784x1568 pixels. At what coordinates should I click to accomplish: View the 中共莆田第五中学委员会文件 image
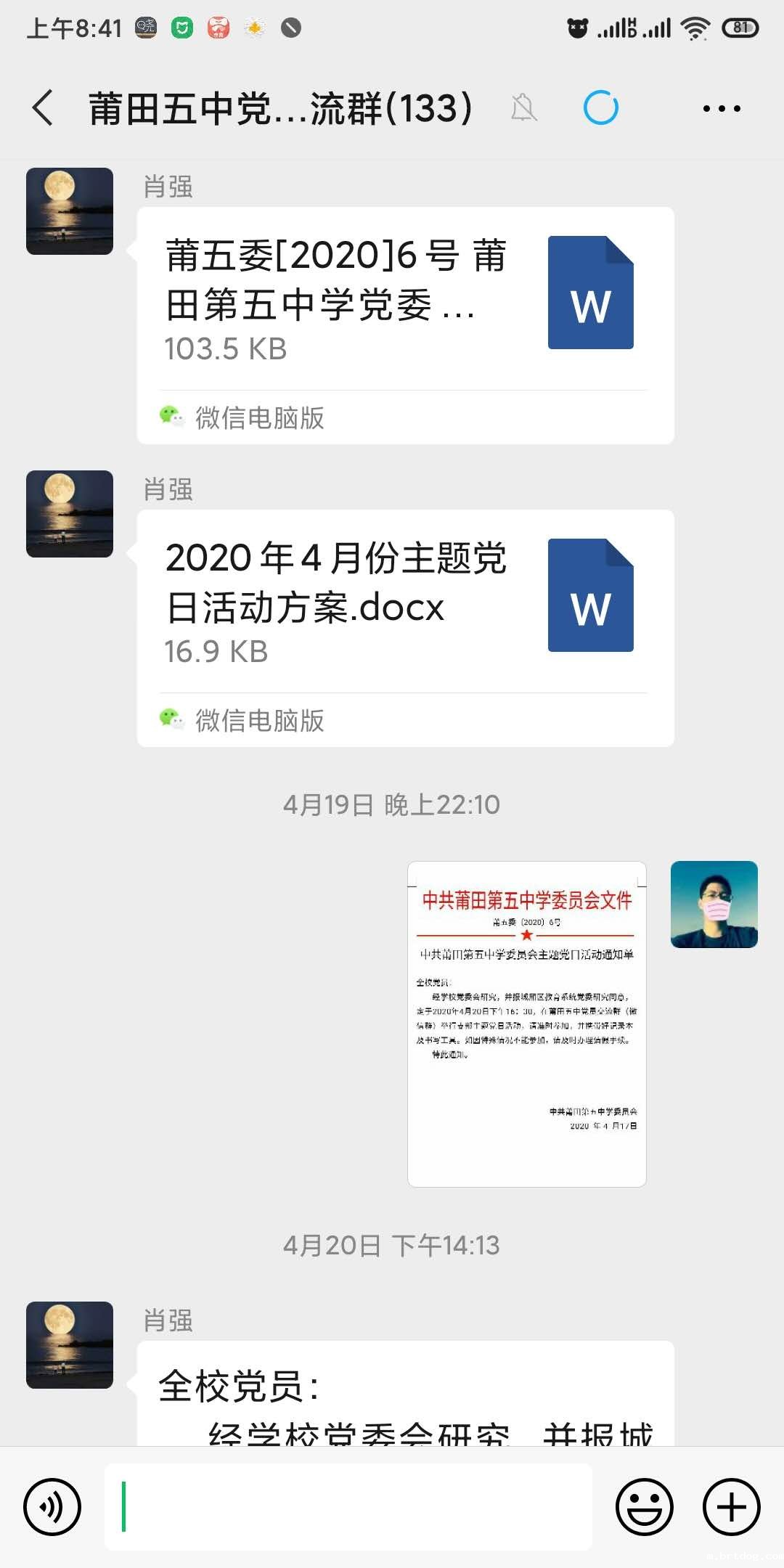coord(526,1024)
